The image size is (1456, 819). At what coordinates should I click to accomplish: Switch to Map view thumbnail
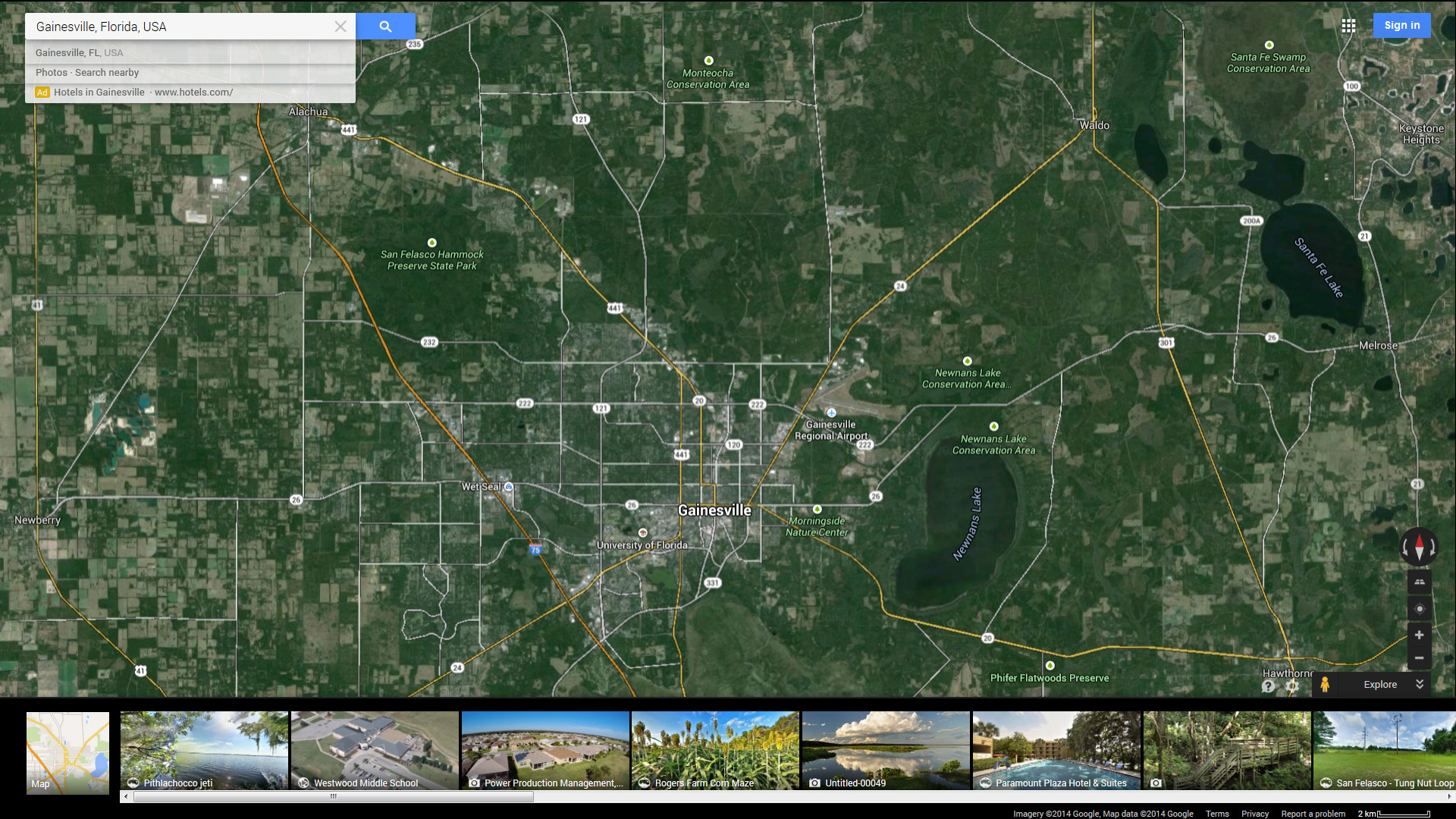pos(67,752)
